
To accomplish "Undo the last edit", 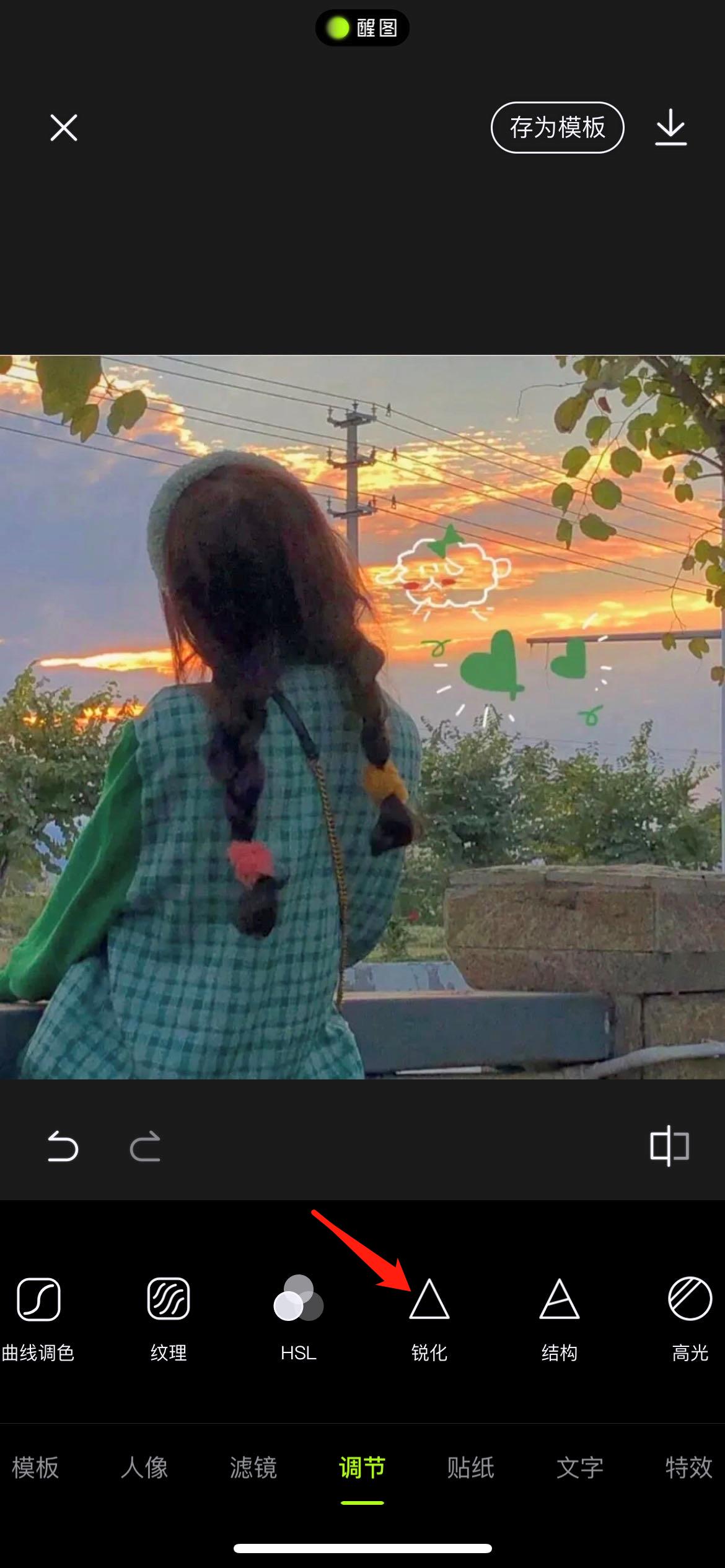I will tap(63, 1146).
